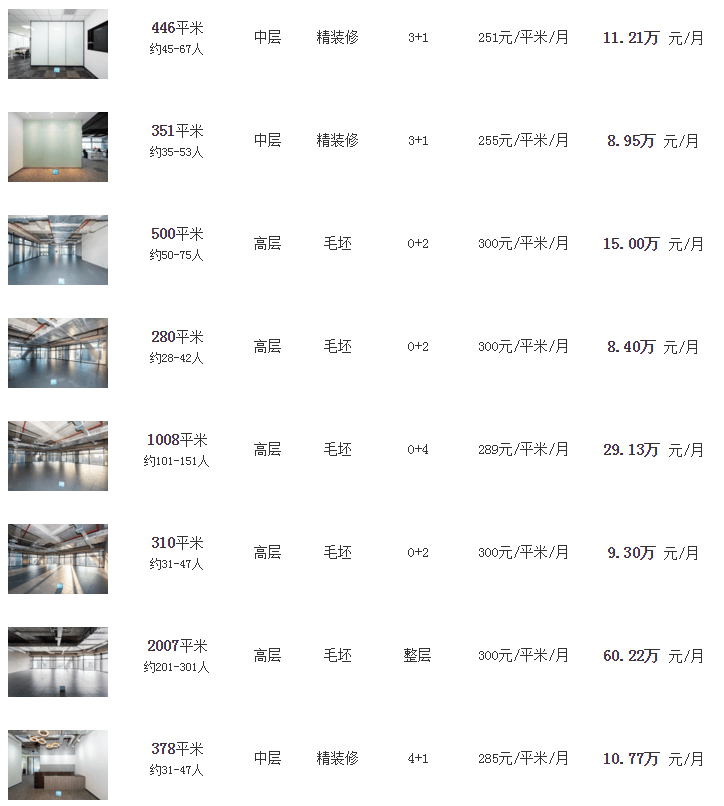View the 2007平米 whole-floor listing

pos(177,646)
